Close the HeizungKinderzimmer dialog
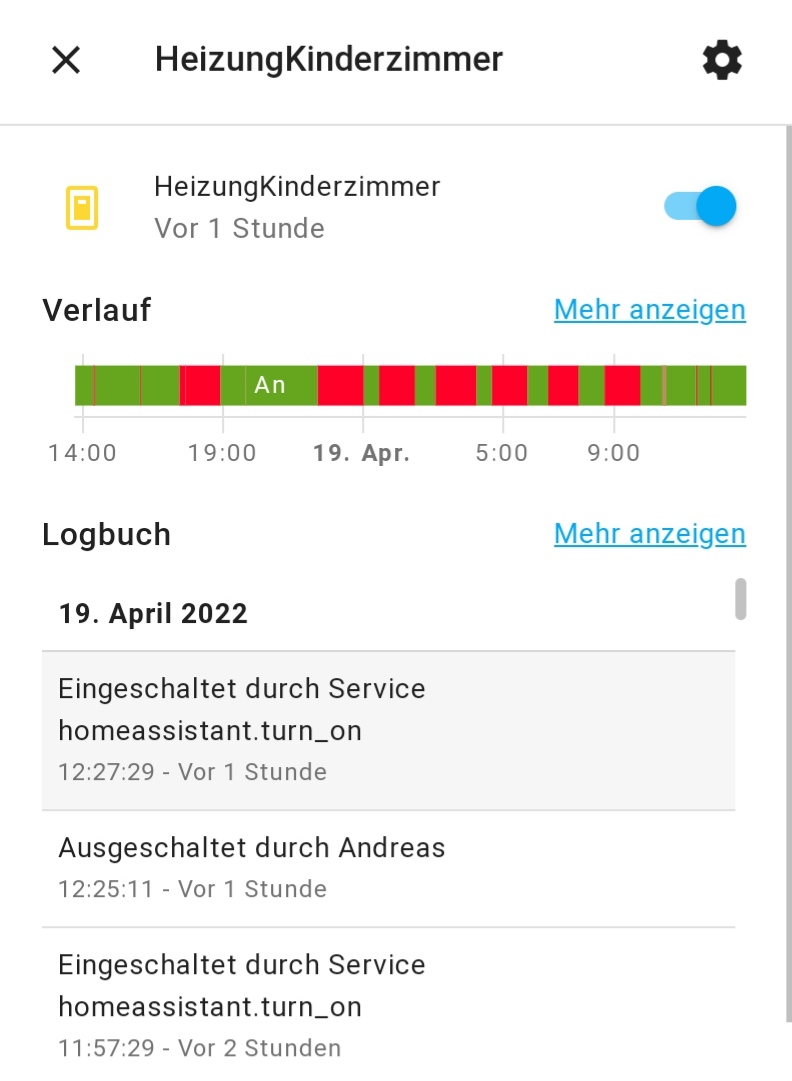Screen dimensions: 792x1081 click(x=66, y=60)
